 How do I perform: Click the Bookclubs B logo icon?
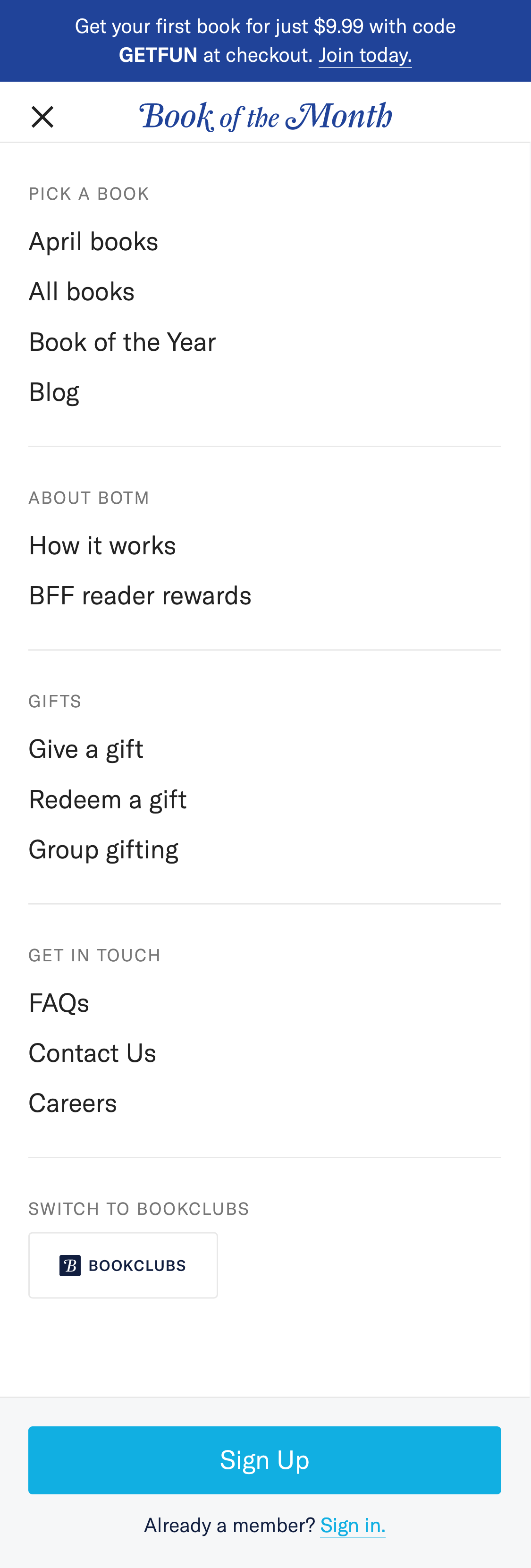coord(70,1265)
